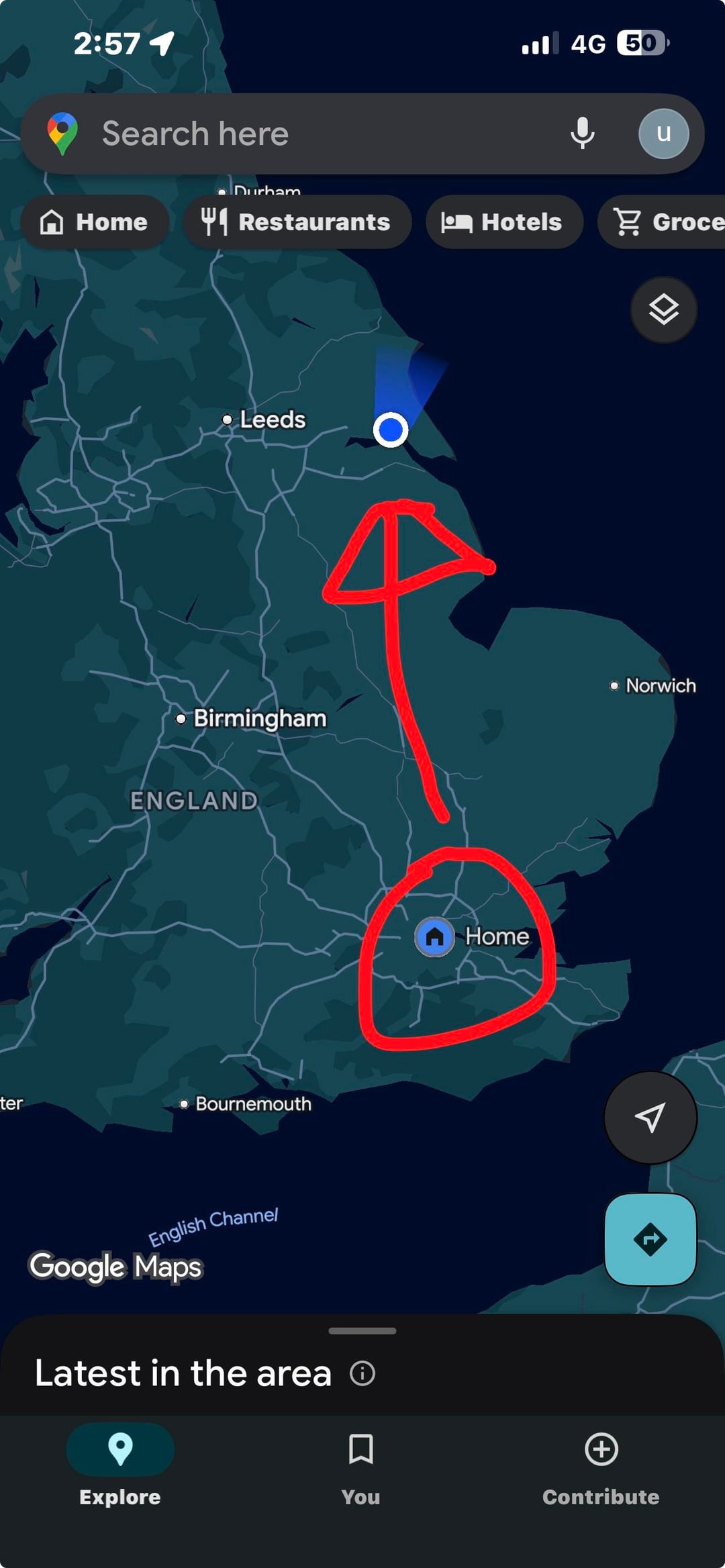The height and width of the screenshot is (1568, 725).
Task: Open the map layers button
Action: 663,310
